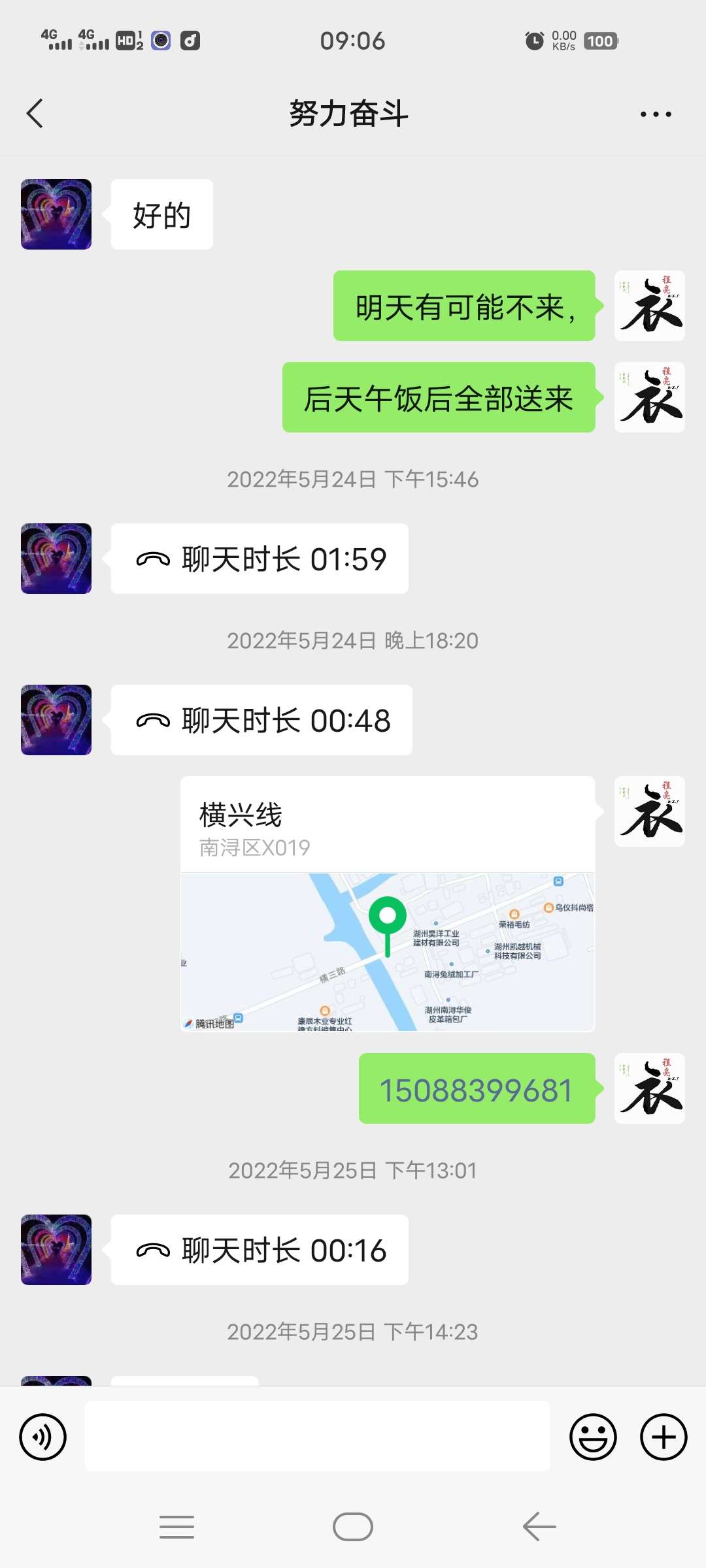
Task: Tap the phone number 15088399681 message
Action: (477, 1089)
